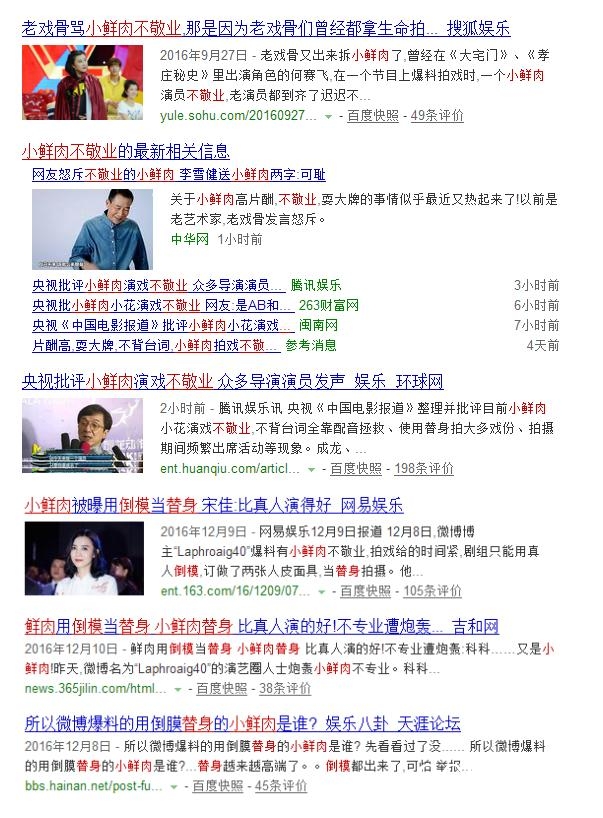Open 参考消息 news '片酬高,耍大牌,不背台词'

click(155, 346)
